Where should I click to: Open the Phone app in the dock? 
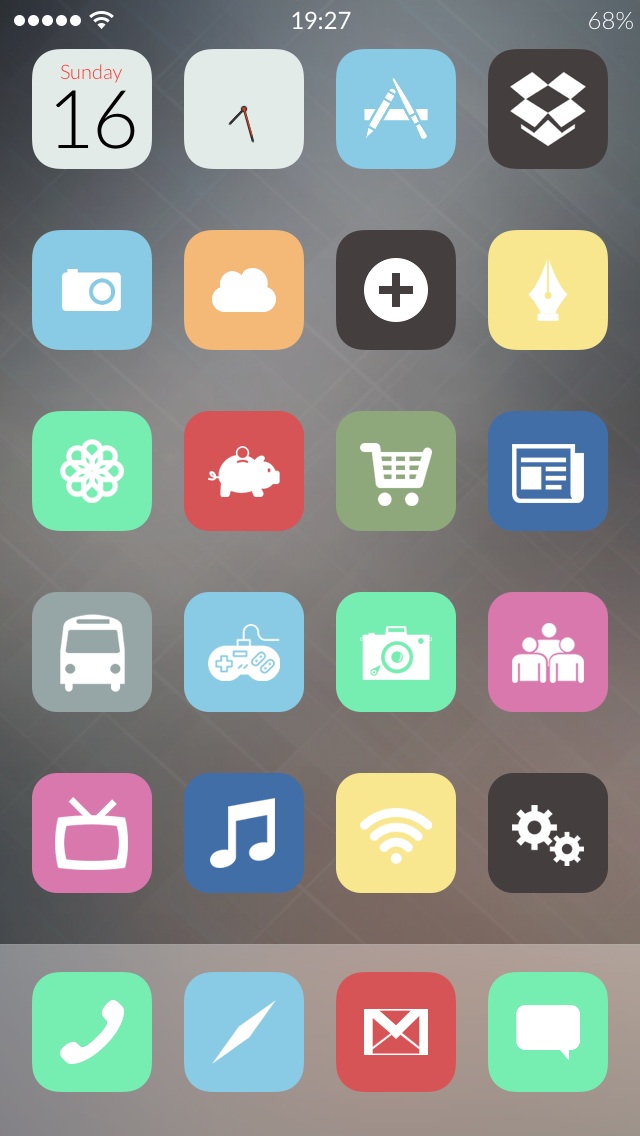(x=92, y=1032)
